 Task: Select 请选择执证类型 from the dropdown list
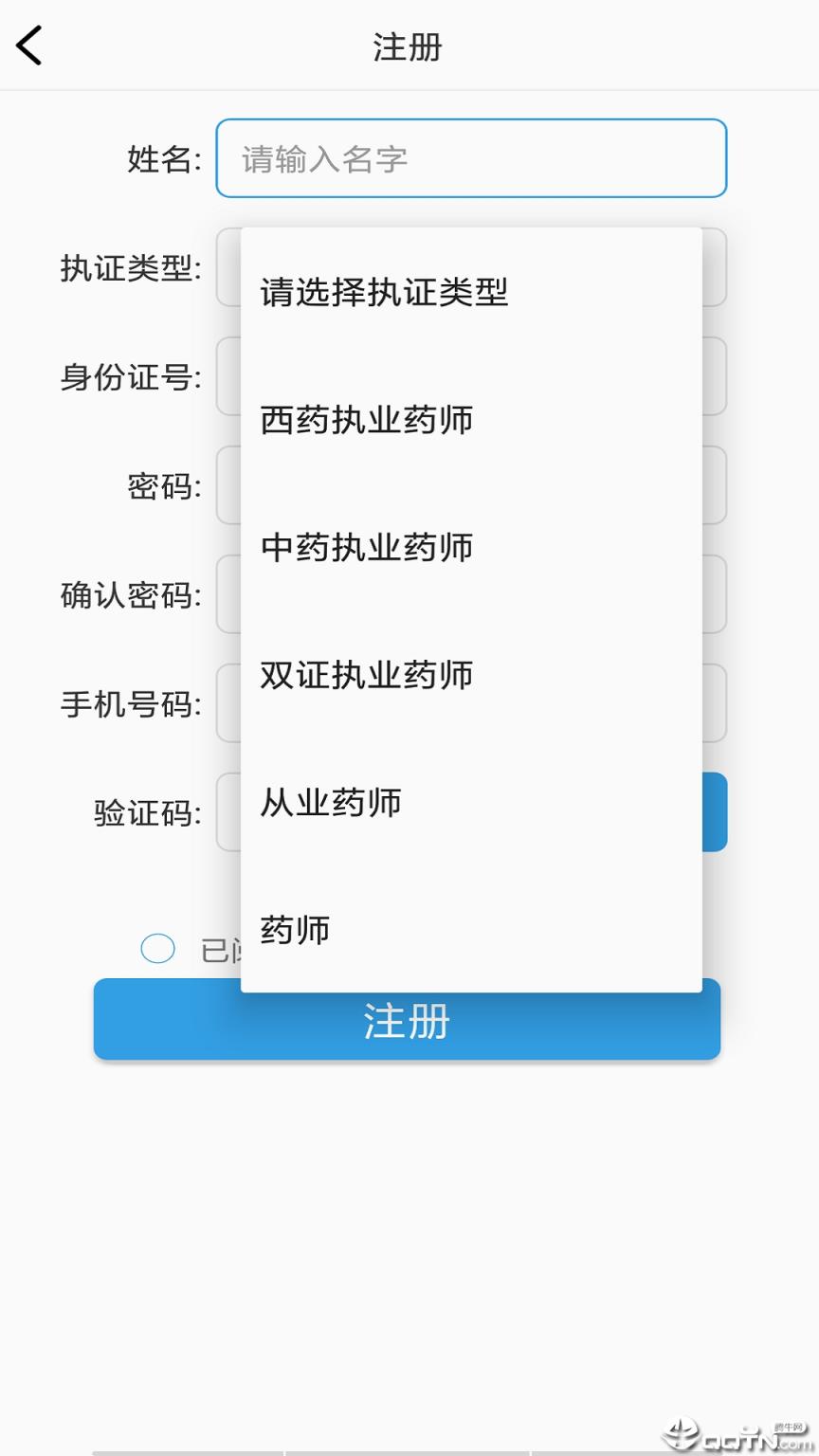[x=383, y=294]
